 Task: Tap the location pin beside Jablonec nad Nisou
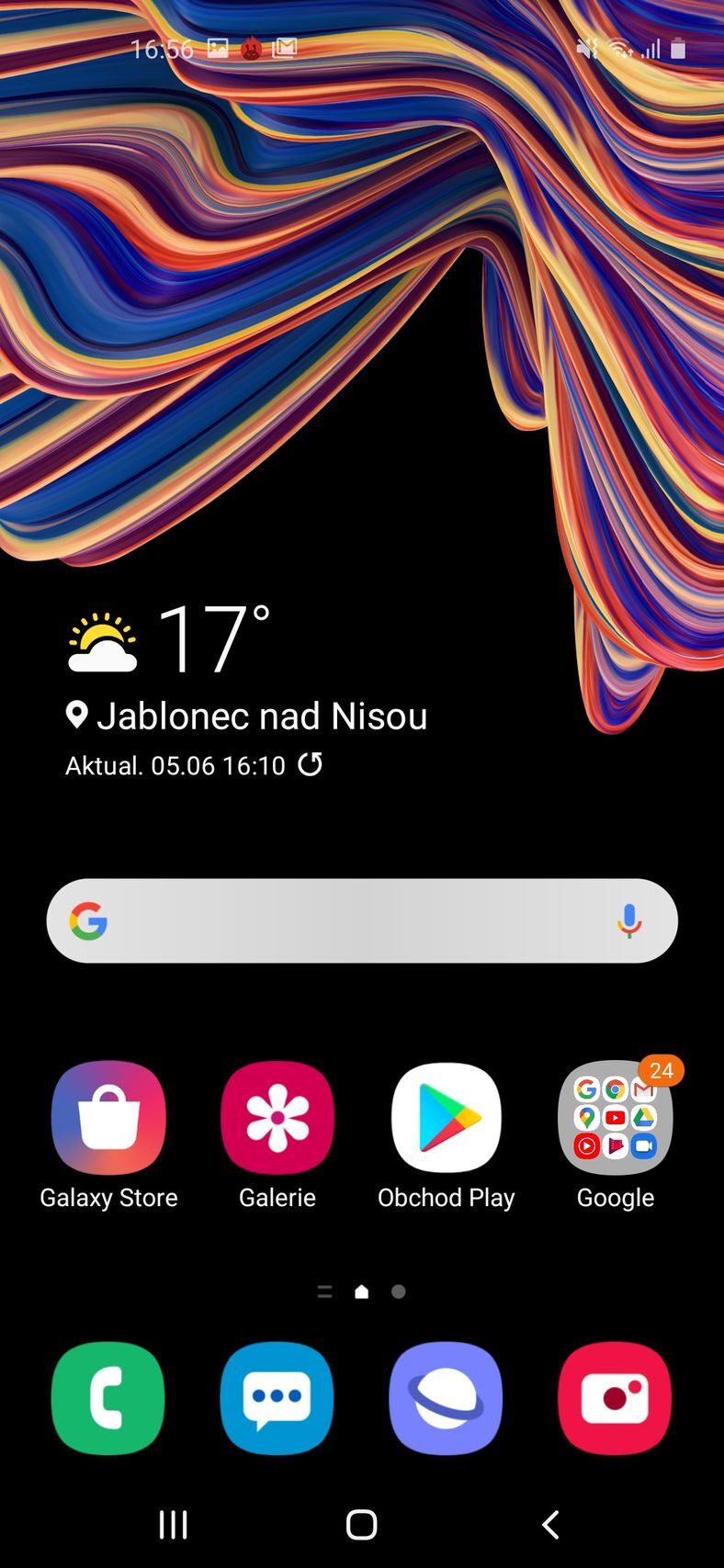(77, 715)
